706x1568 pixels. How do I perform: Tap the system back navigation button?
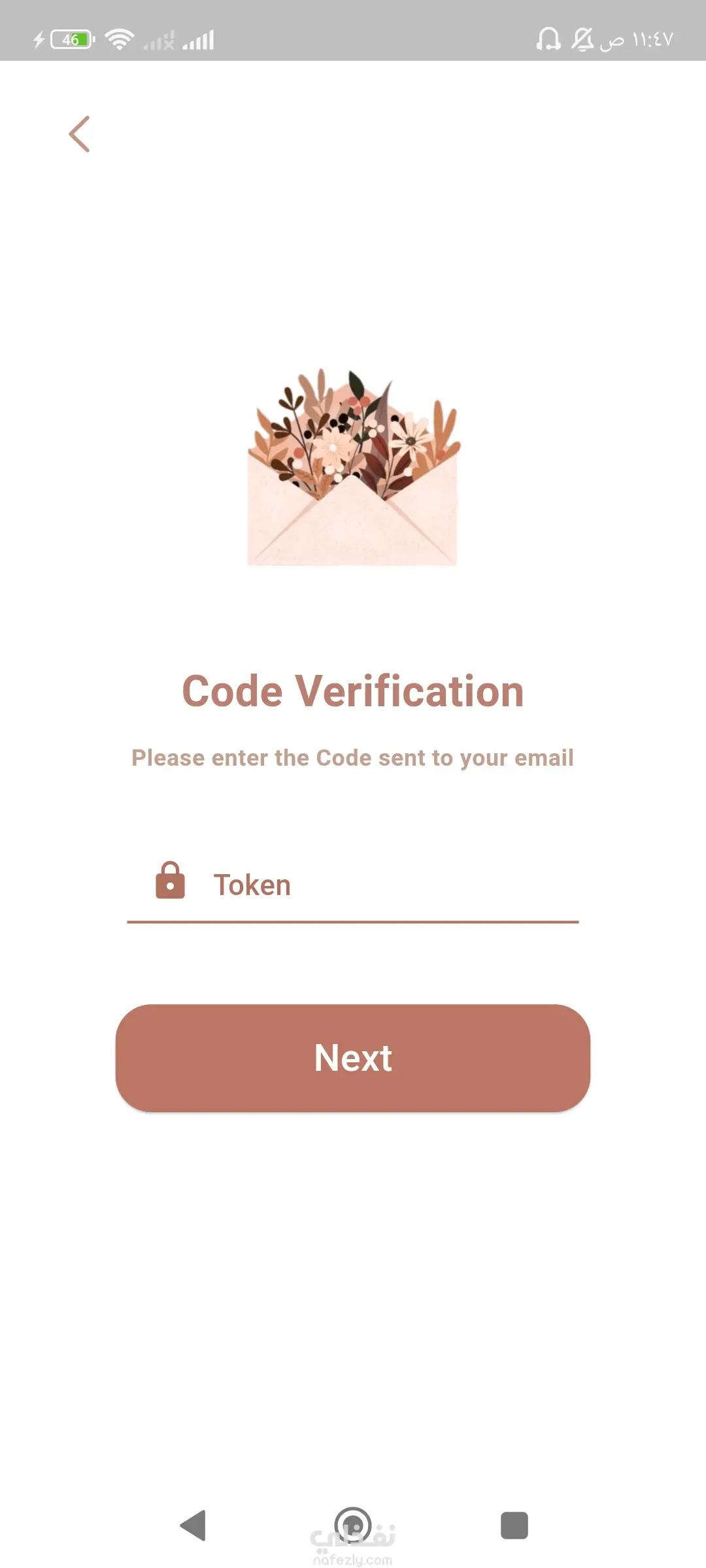193,1526
